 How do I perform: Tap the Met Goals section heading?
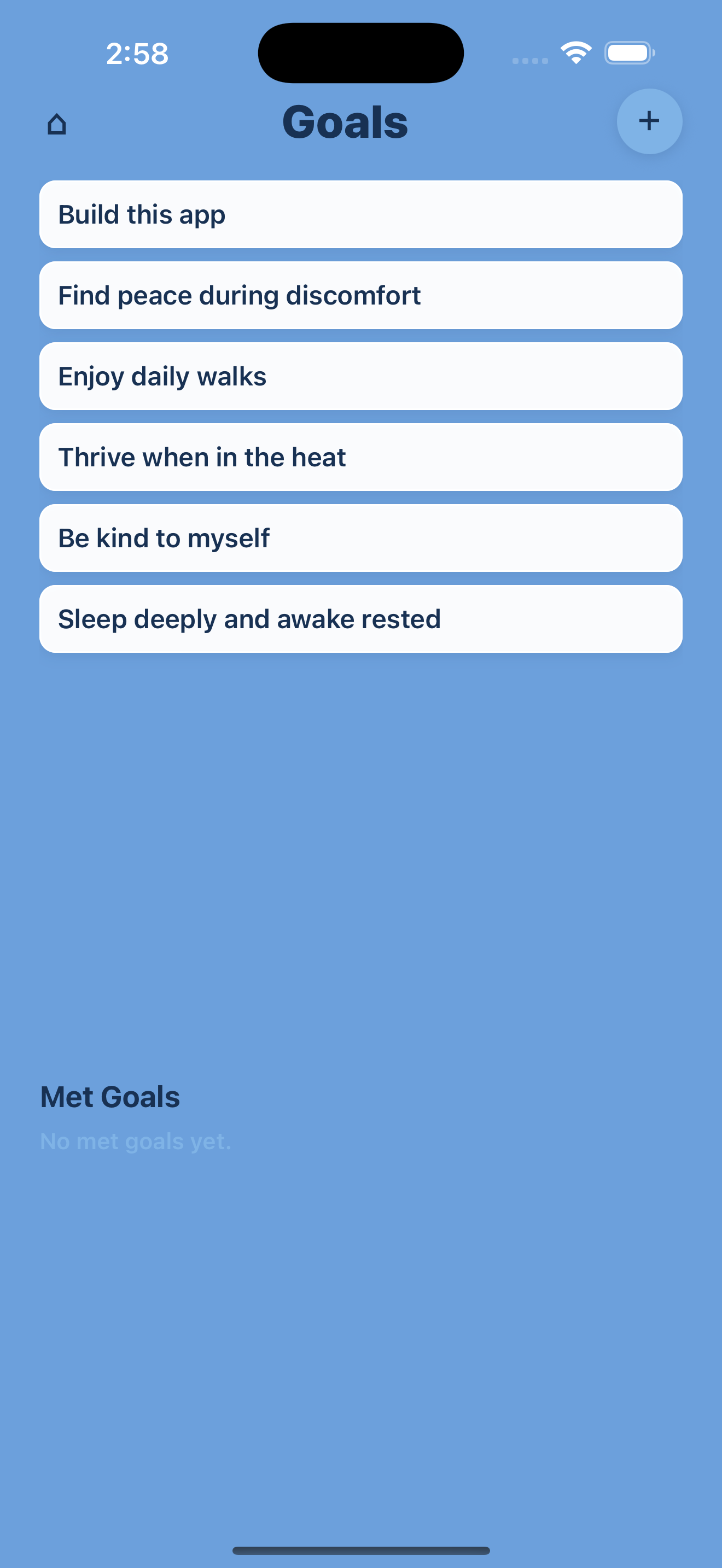click(109, 1096)
